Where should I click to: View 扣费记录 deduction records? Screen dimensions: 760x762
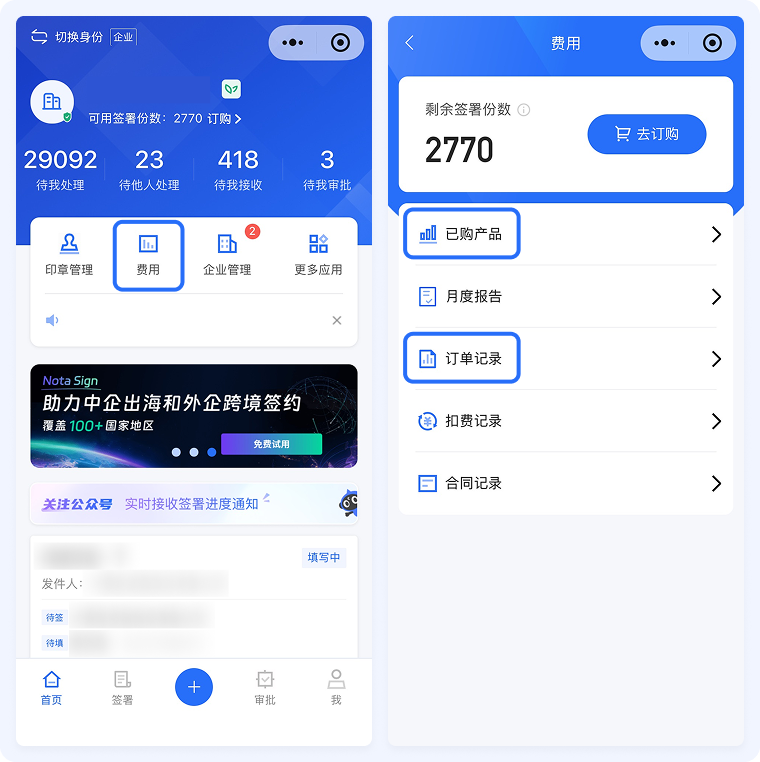pyautogui.click(x=565, y=421)
